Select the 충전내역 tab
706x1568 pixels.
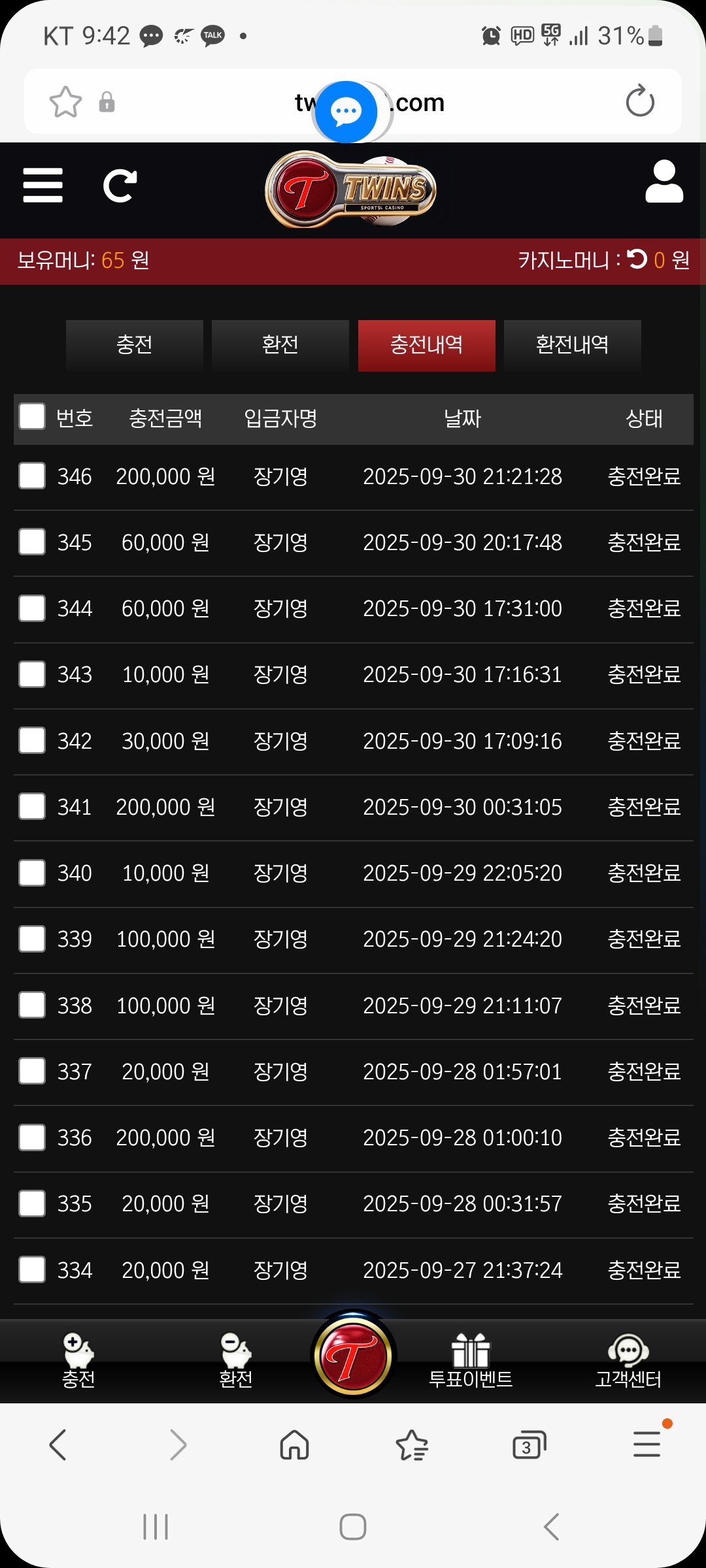click(427, 345)
